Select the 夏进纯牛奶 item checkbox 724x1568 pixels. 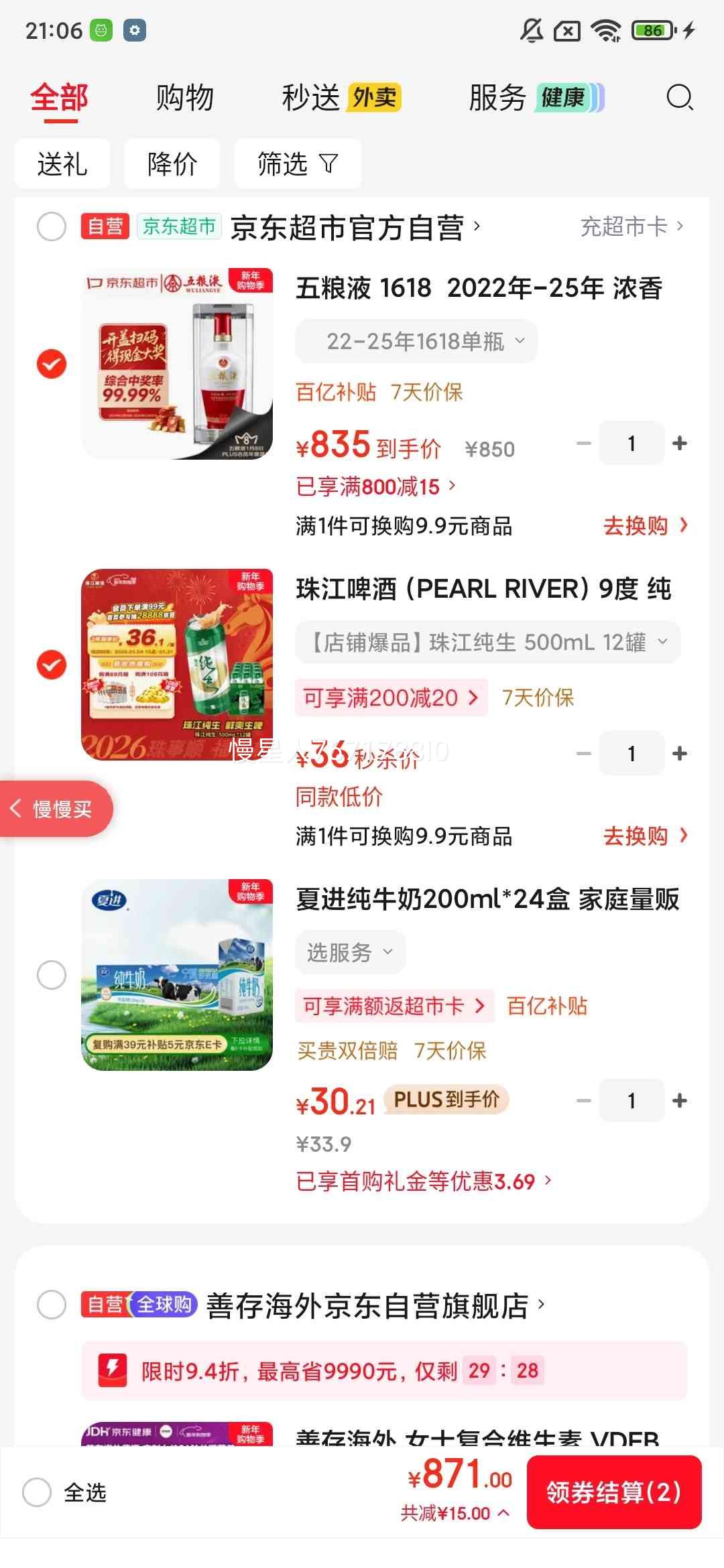[x=50, y=976]
